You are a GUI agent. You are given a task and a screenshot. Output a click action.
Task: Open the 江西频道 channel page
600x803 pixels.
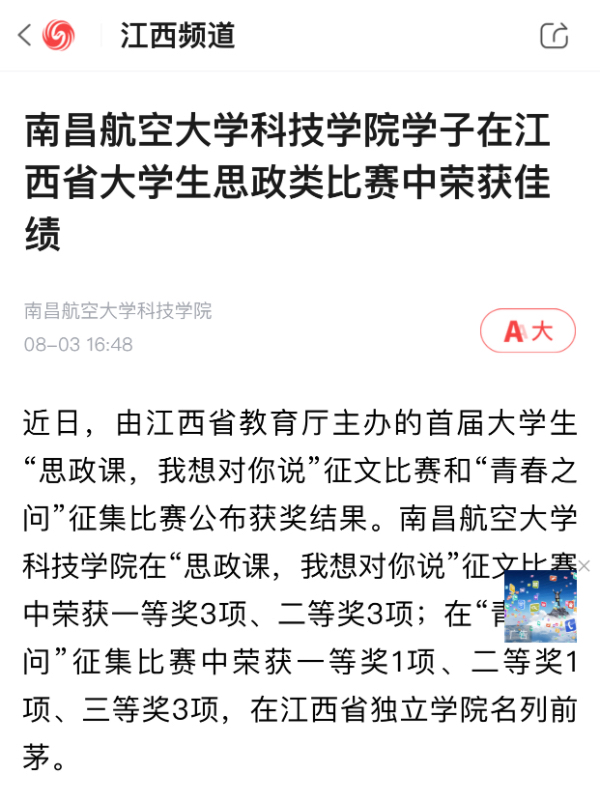pos(178,37)
